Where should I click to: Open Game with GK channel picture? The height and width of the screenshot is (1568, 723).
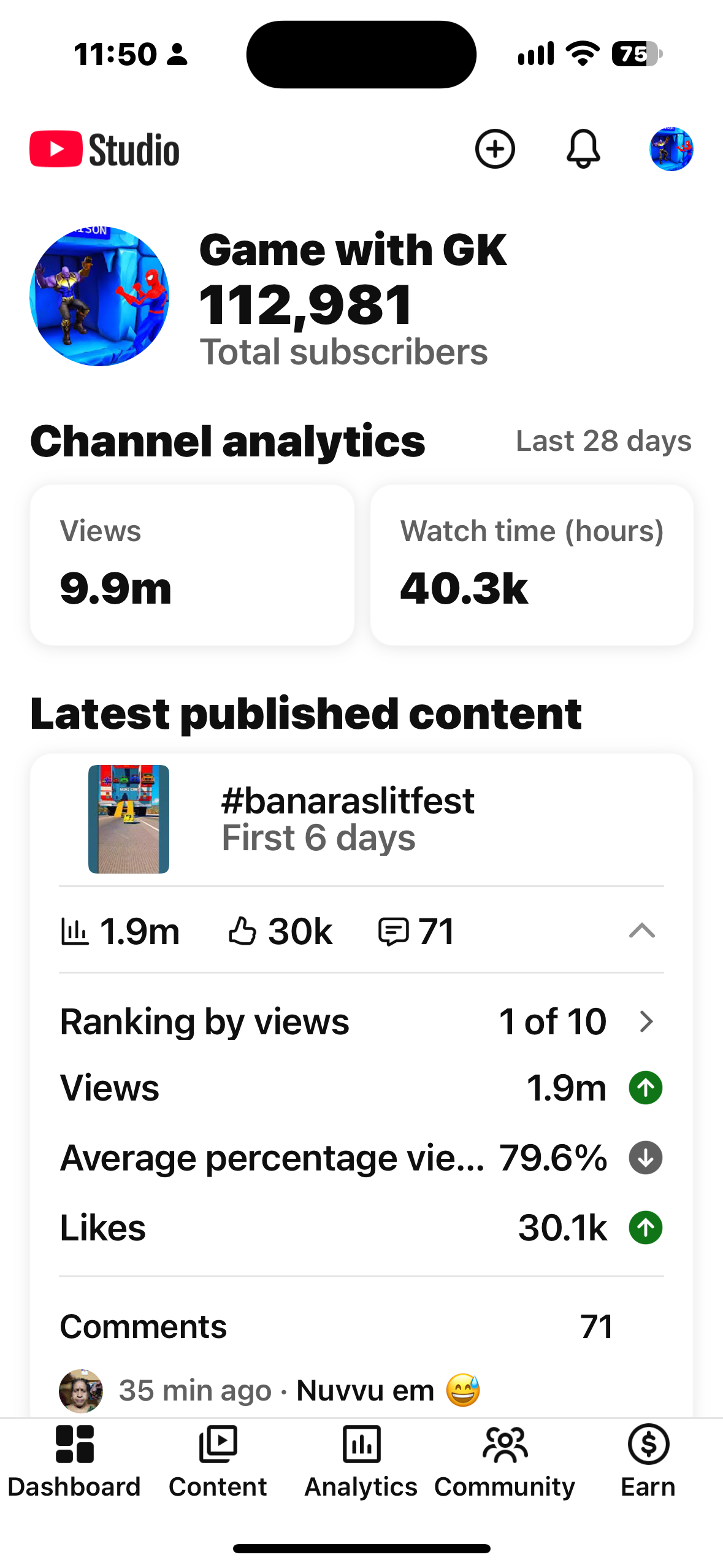[x=99, y=296]
